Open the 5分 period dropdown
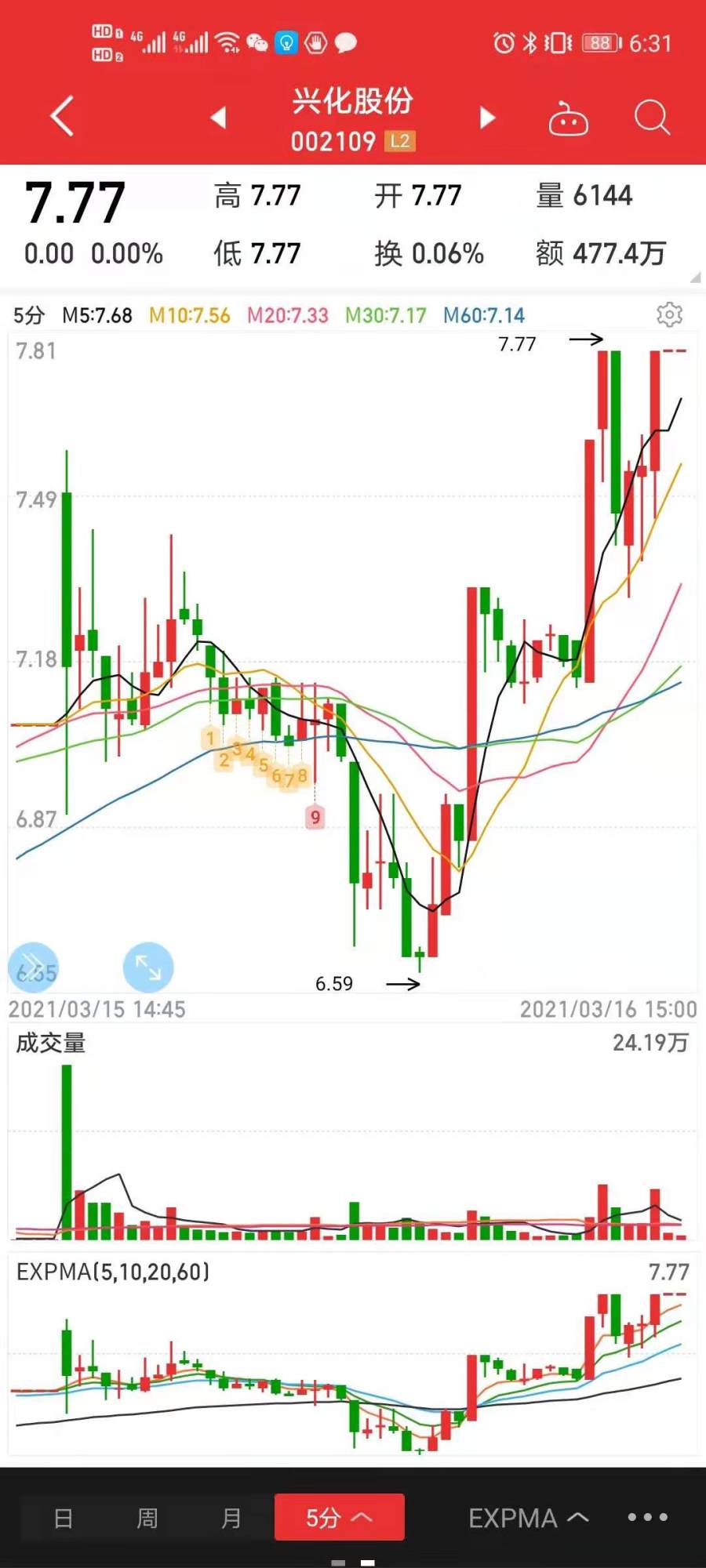The height and width of the screenshot is (1568, 706). (339, 1518)
